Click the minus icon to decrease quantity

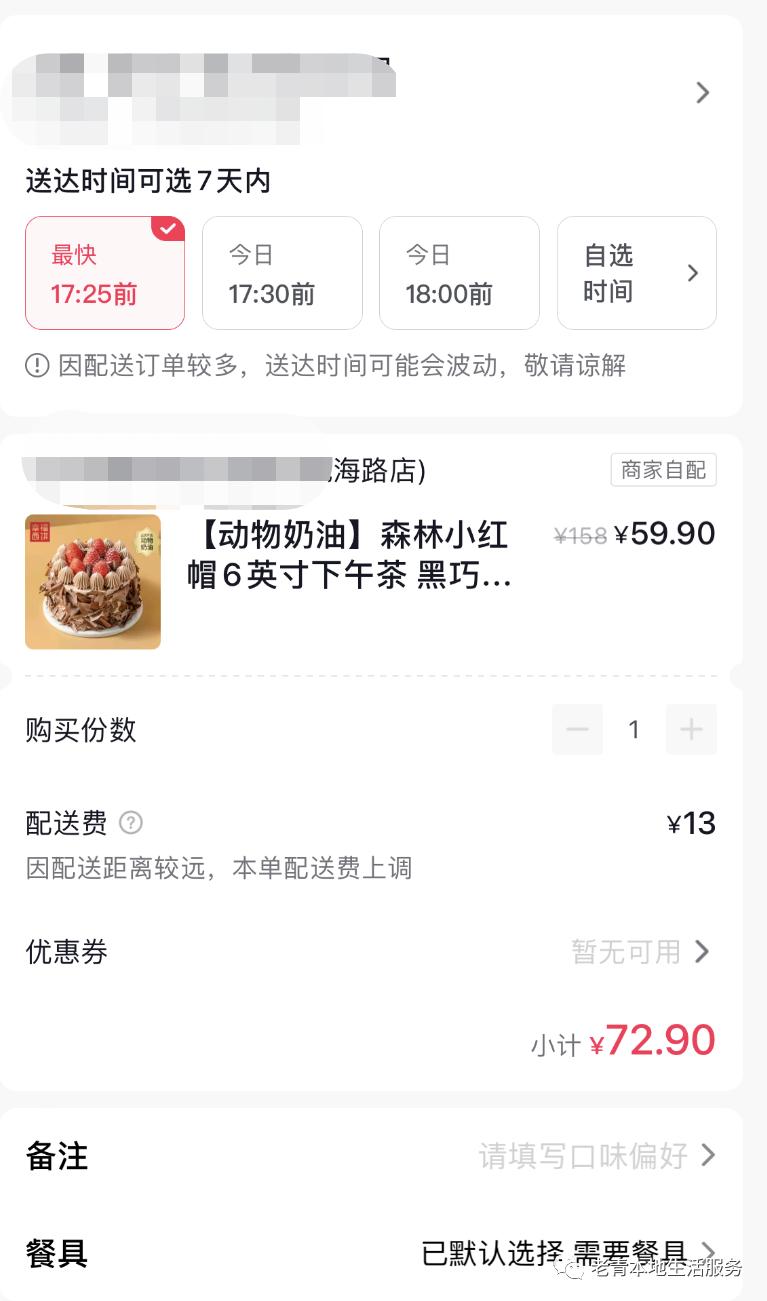(577, 729)
